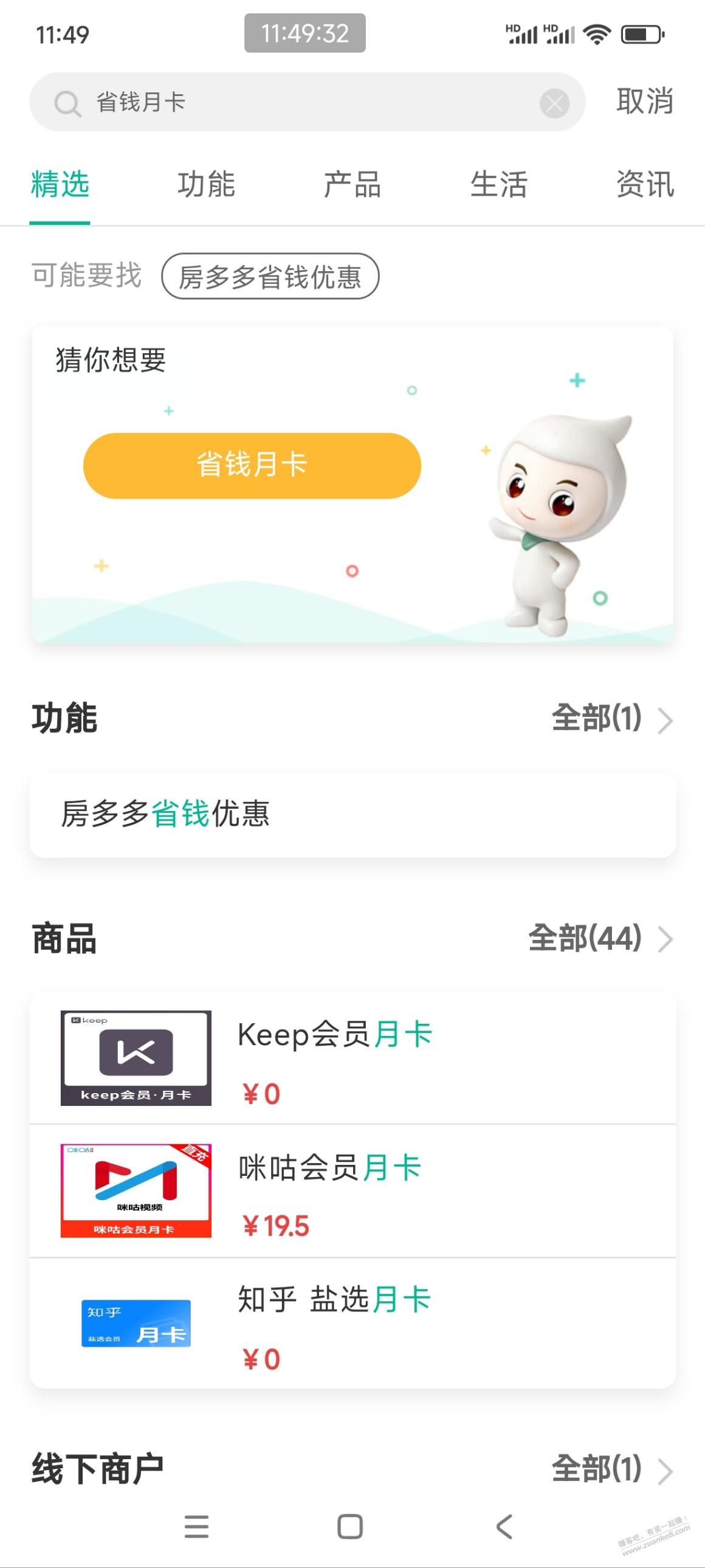Screen dimensions: 705x1568
Task: Open the 知乎 盐选月卡 product
Action: coord(352,1324)
